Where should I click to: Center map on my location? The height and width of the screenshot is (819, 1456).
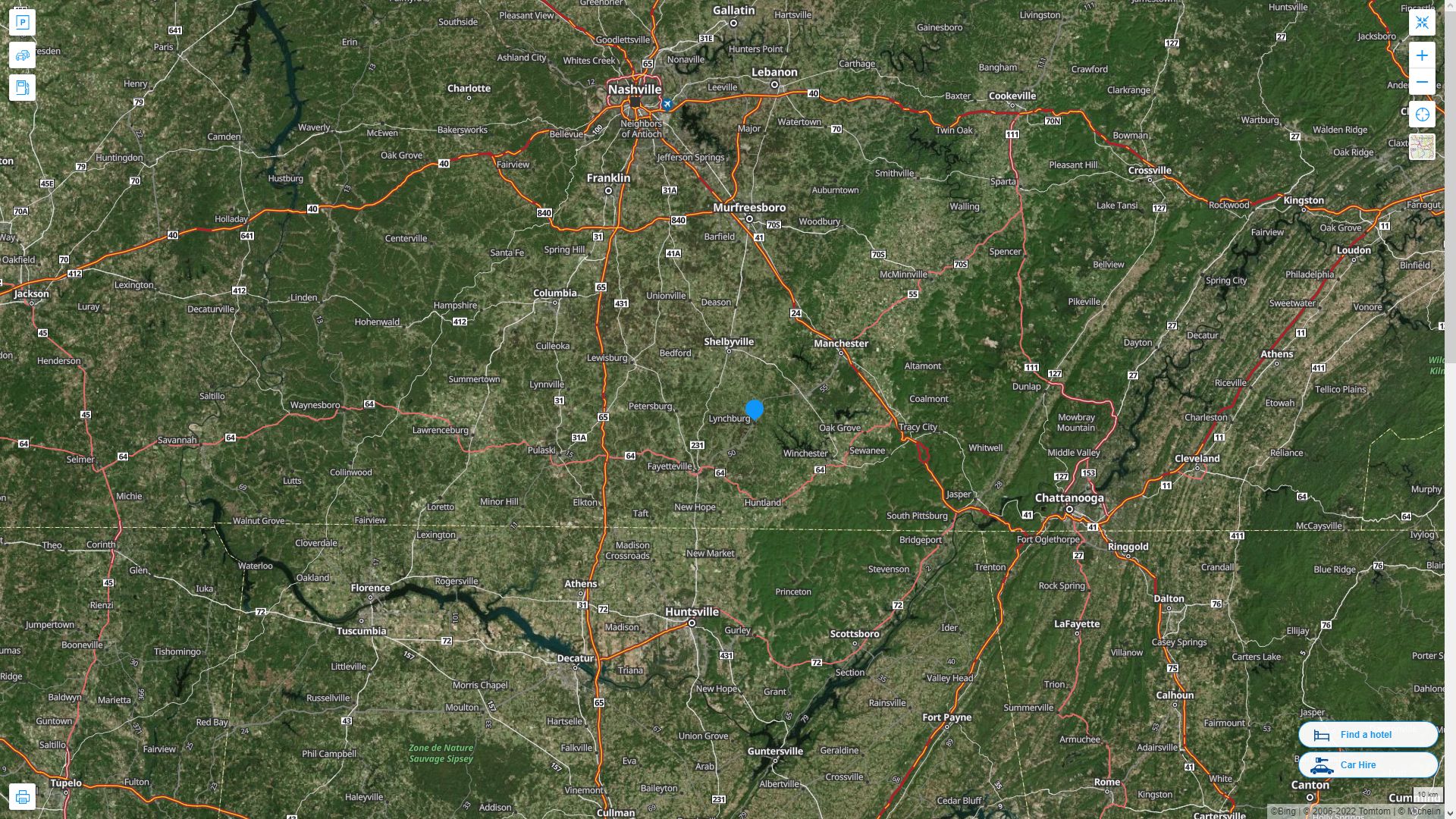[x=1422, y=115]
